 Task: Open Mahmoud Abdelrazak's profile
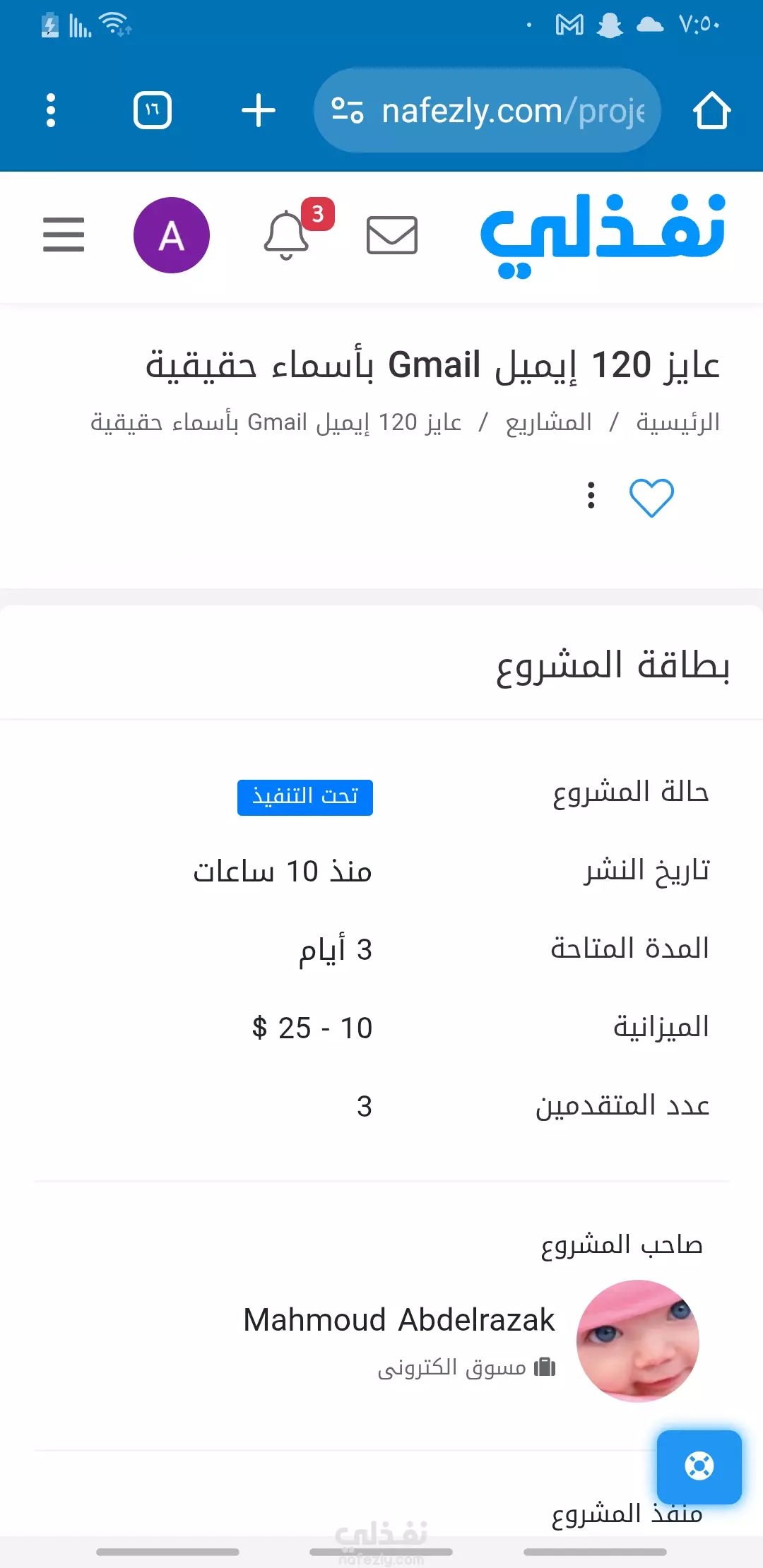tap(399, 1319)
